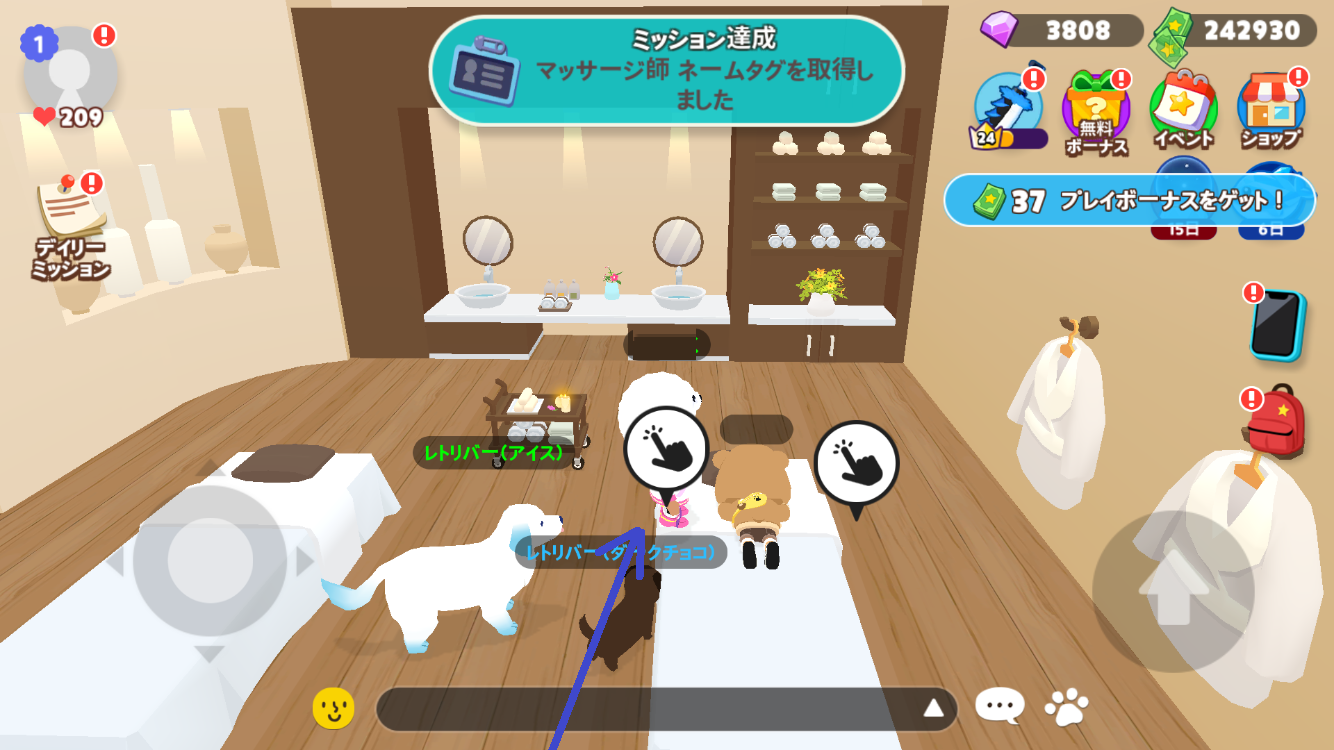
Task: Open the ショップ shop
Action: coord(1271,110)
